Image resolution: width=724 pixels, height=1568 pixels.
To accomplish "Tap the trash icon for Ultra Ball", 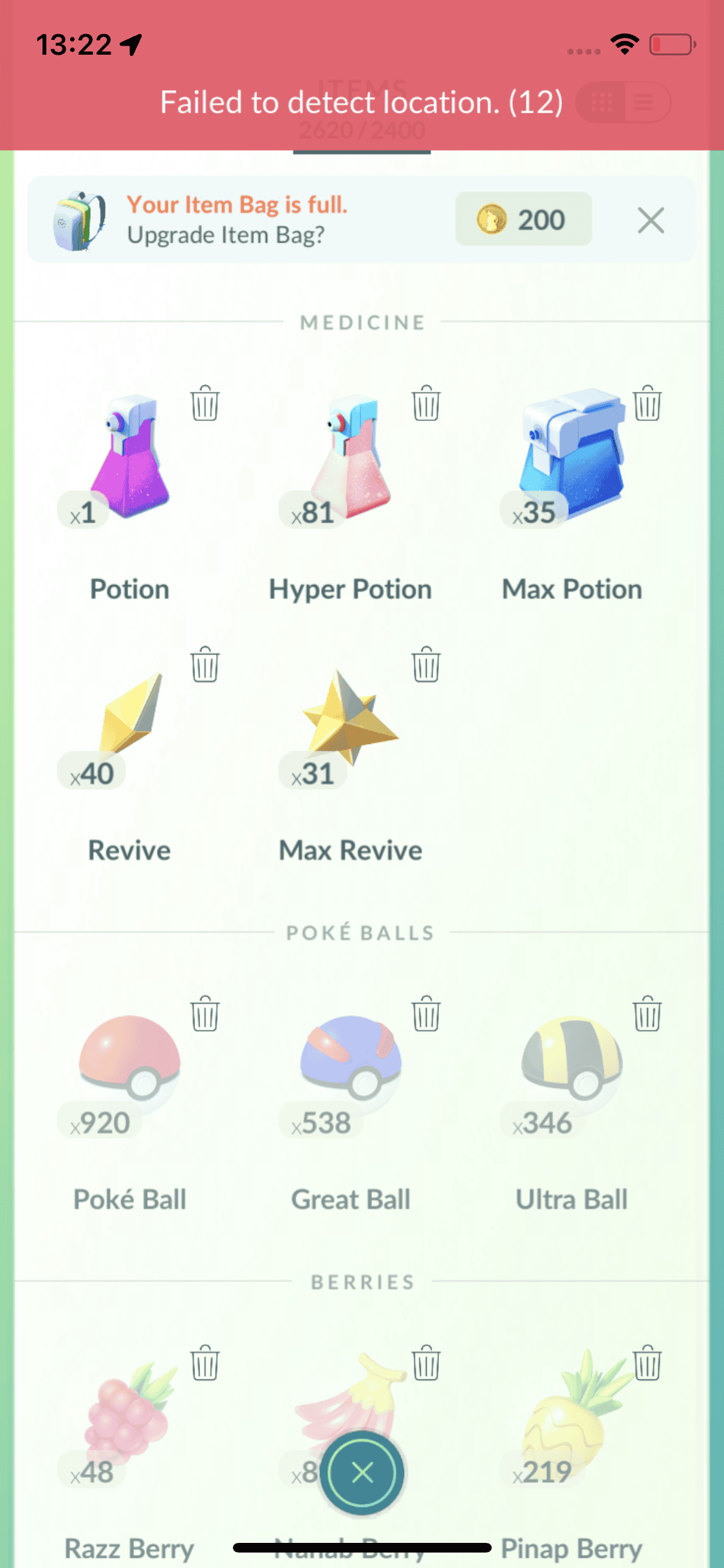I will (647, 1014).
